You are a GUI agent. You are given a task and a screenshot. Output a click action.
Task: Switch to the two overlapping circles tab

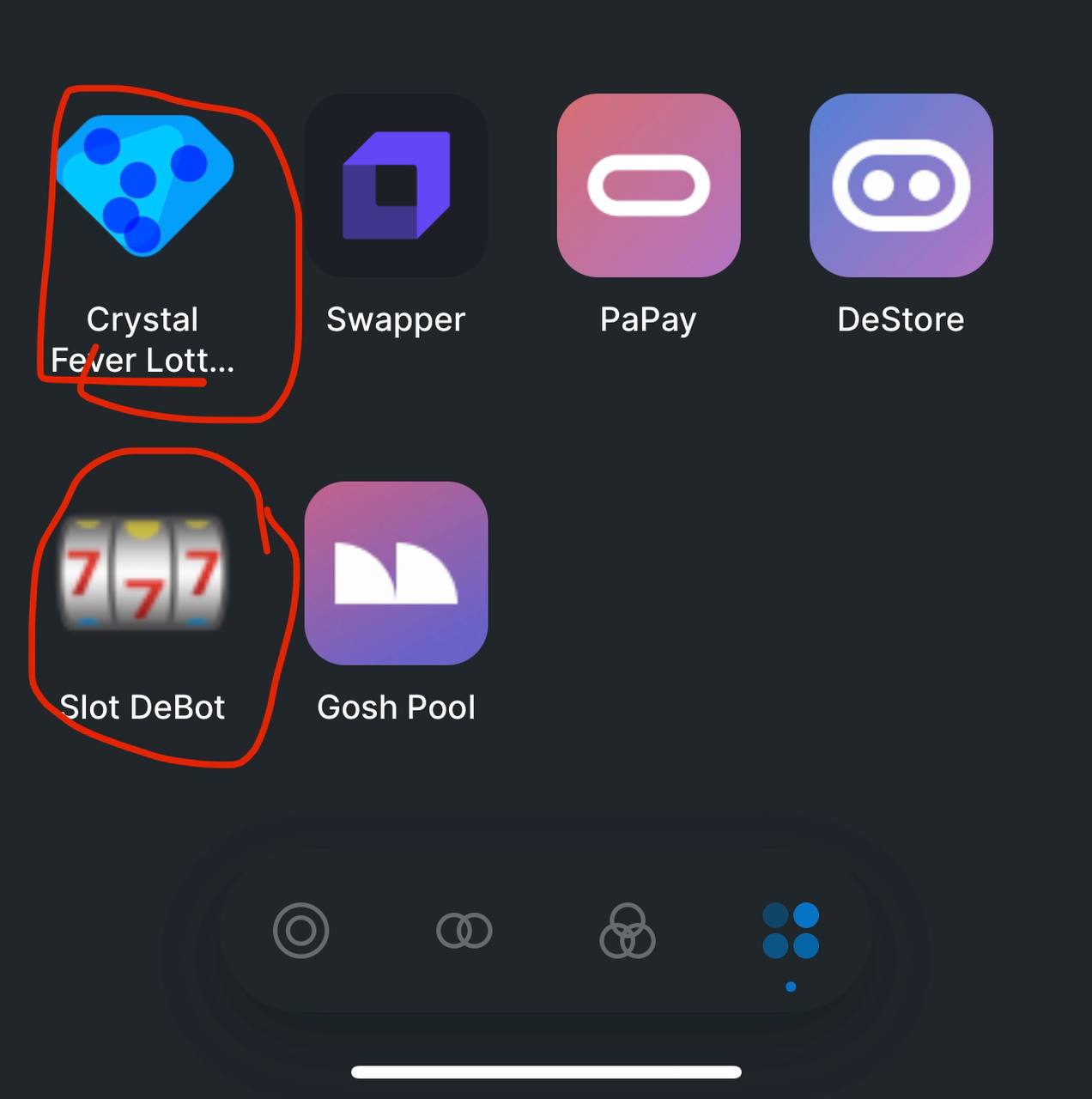(464, 931)
